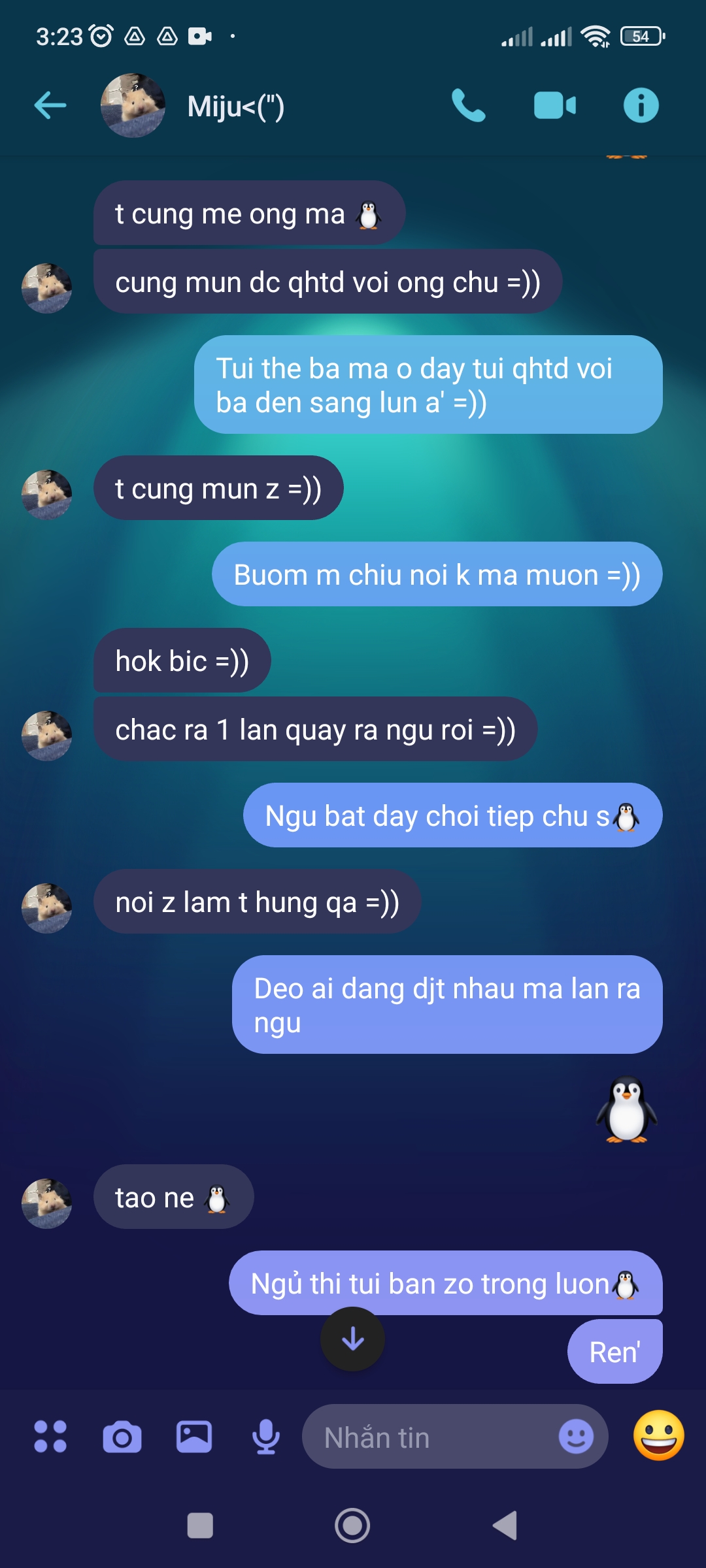
Task: Open conversation info details
Action: (641, 105)
